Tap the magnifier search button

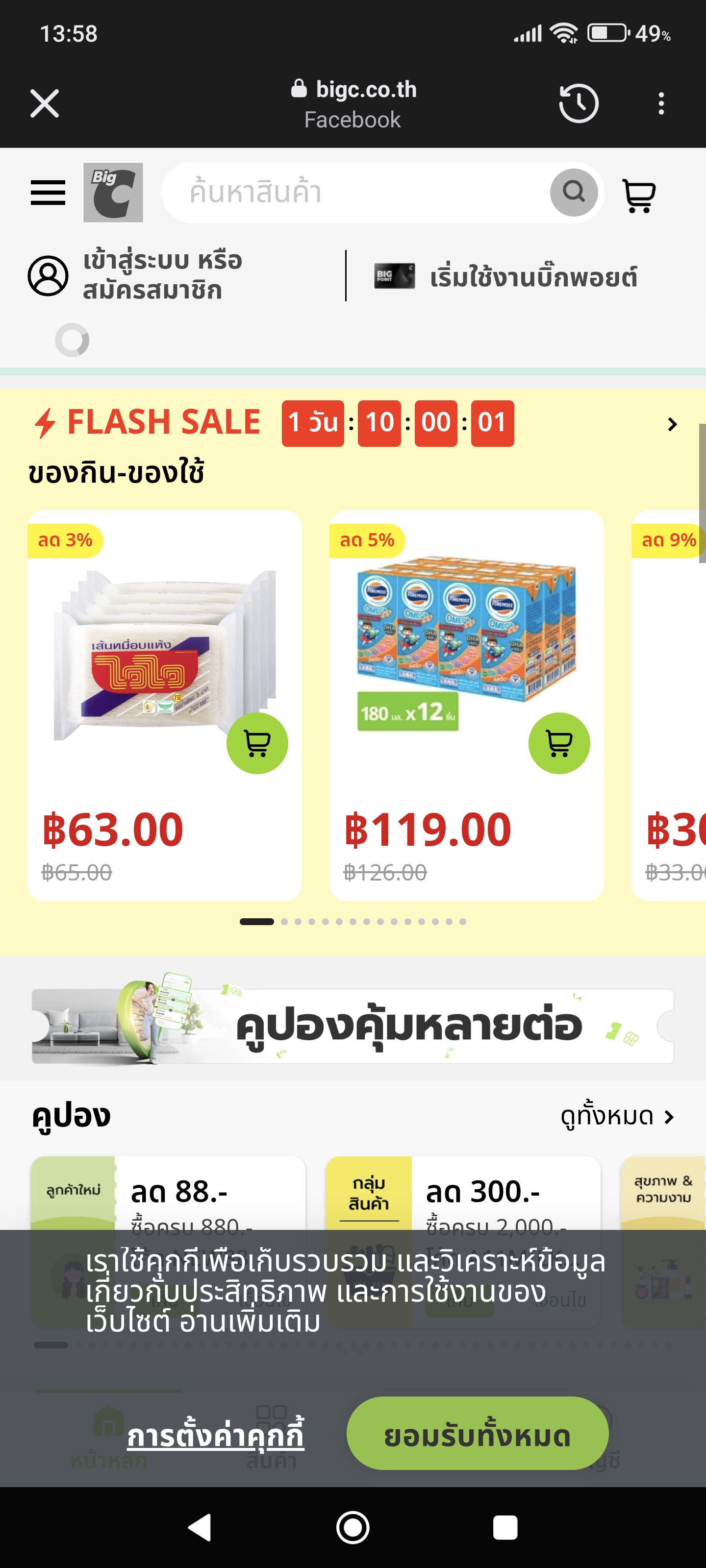573,193
